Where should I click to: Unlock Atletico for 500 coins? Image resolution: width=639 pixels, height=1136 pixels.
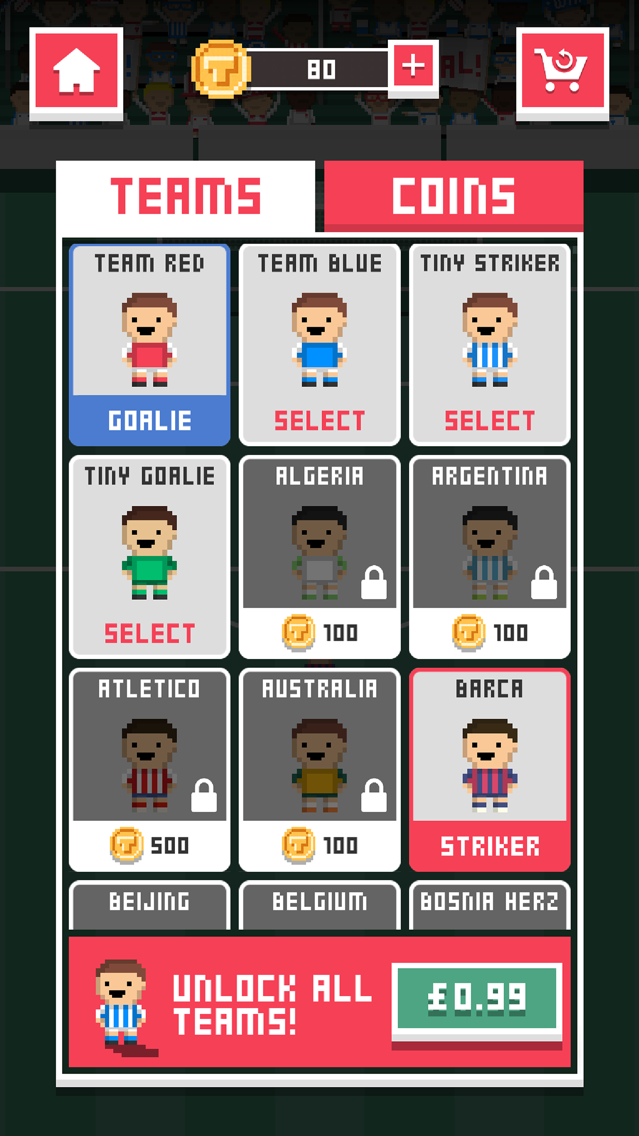(149, 769)
